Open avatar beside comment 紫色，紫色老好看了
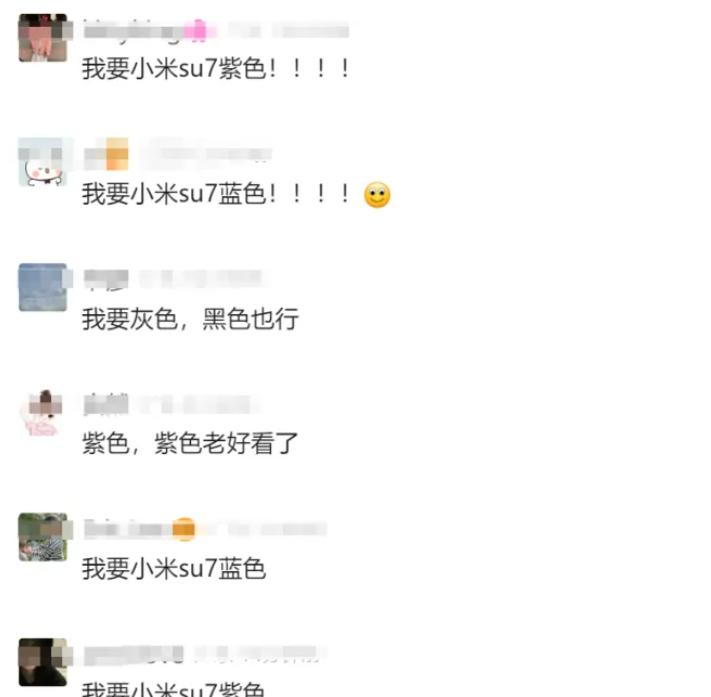This screenshot has width=711, height=697. tap(42, 412)
